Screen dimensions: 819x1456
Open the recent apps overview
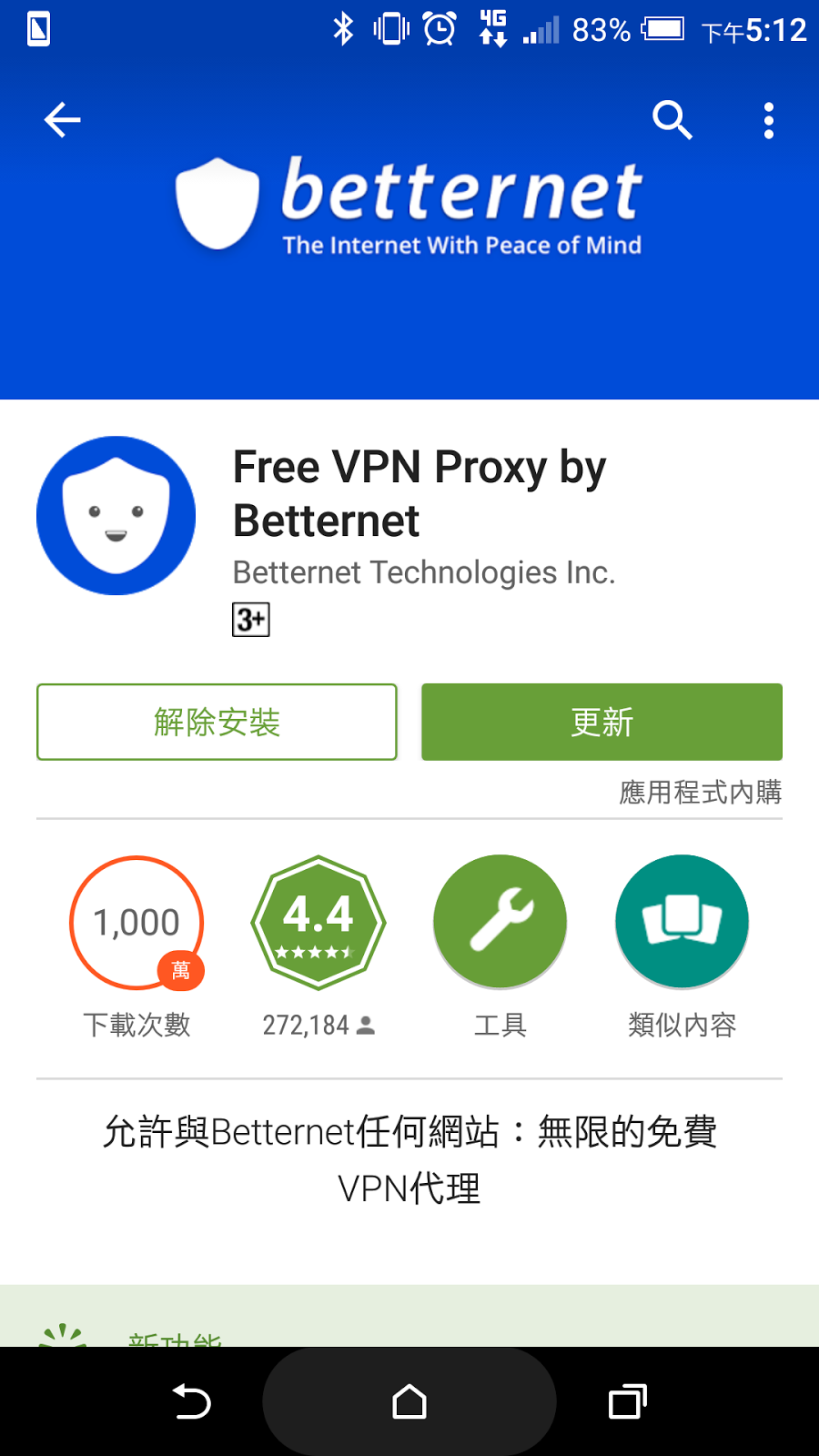tap(627, 1401)
